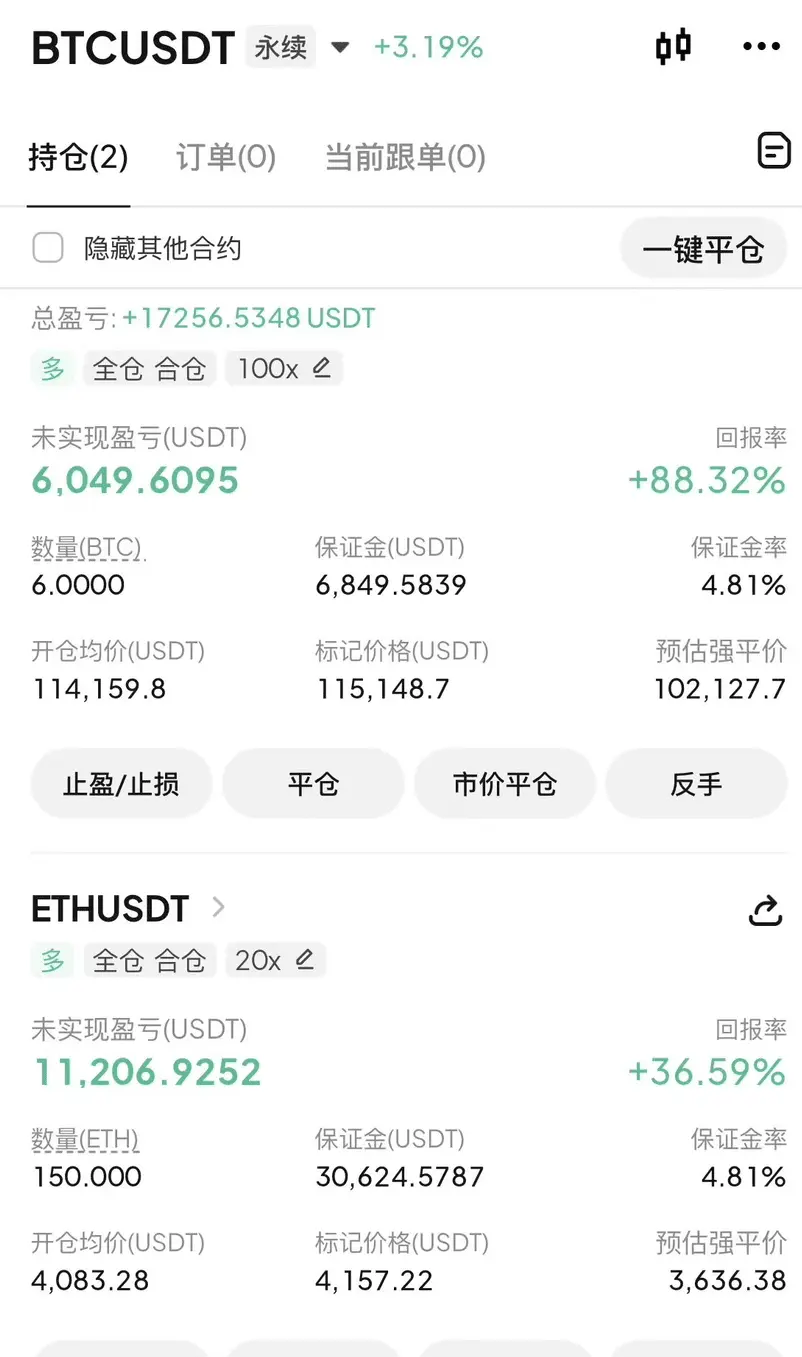
Task: Open the three-dot overflow menu
Action: pos(761,47)
